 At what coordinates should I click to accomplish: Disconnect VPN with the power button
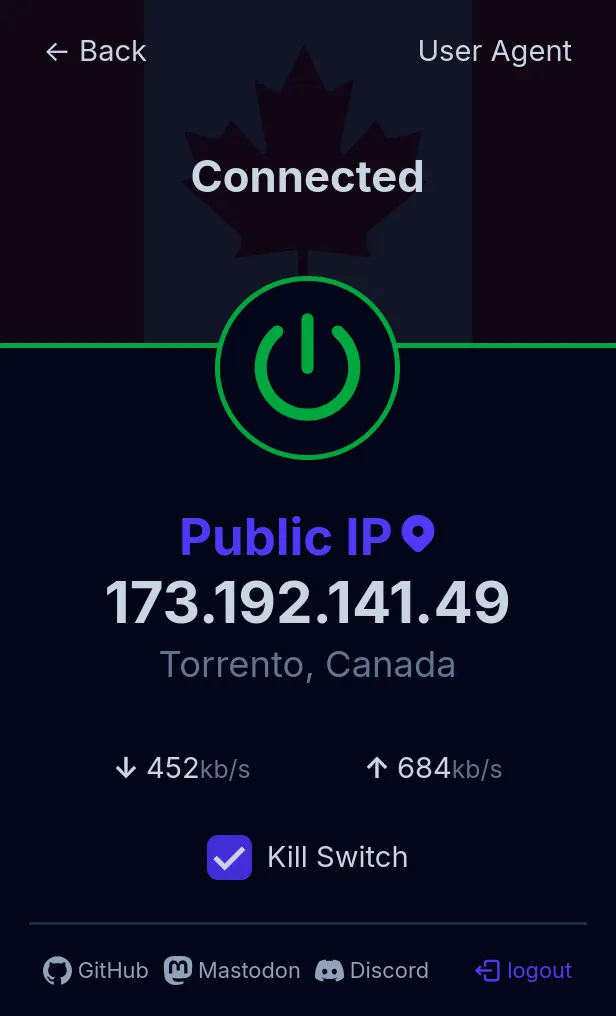pos(307,368)
